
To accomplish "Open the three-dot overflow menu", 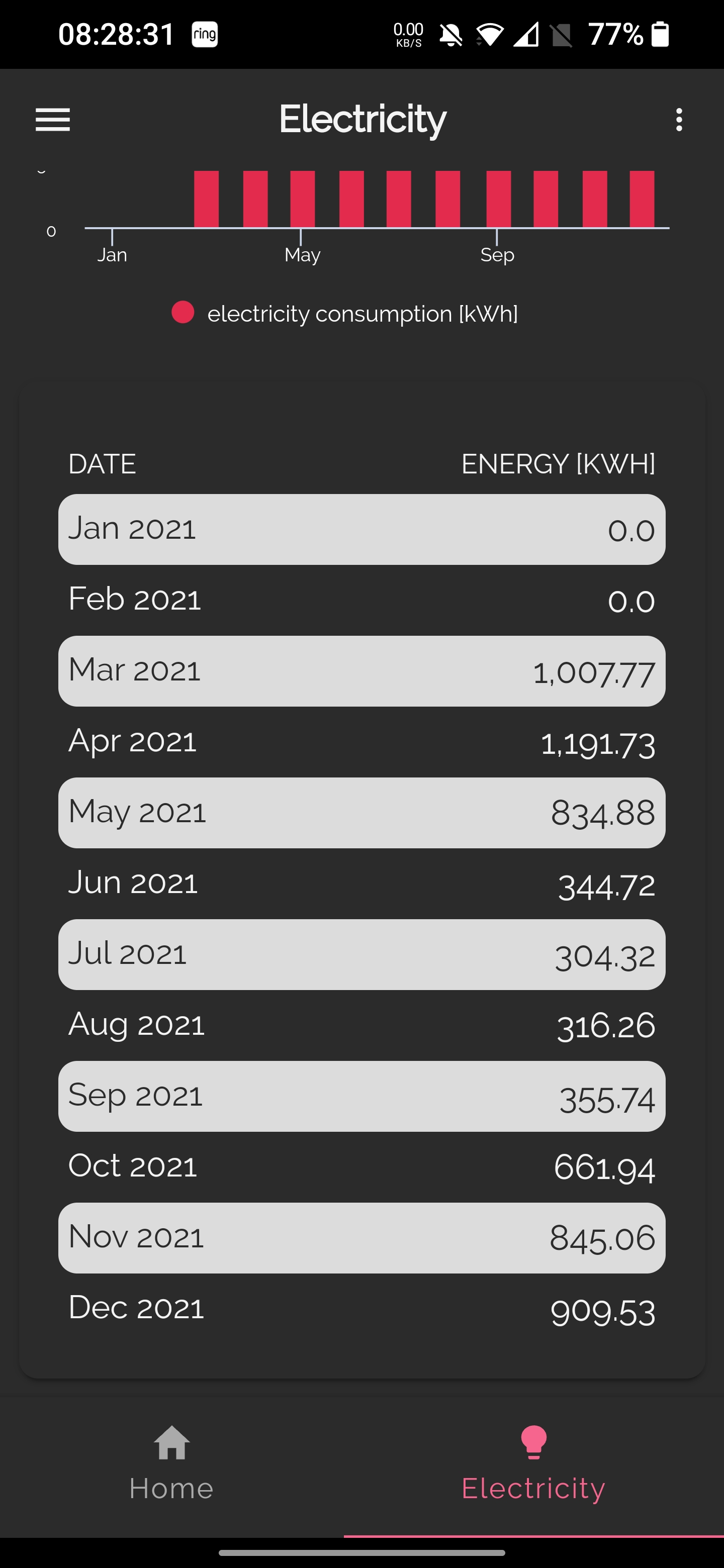I will coord(679,119).
